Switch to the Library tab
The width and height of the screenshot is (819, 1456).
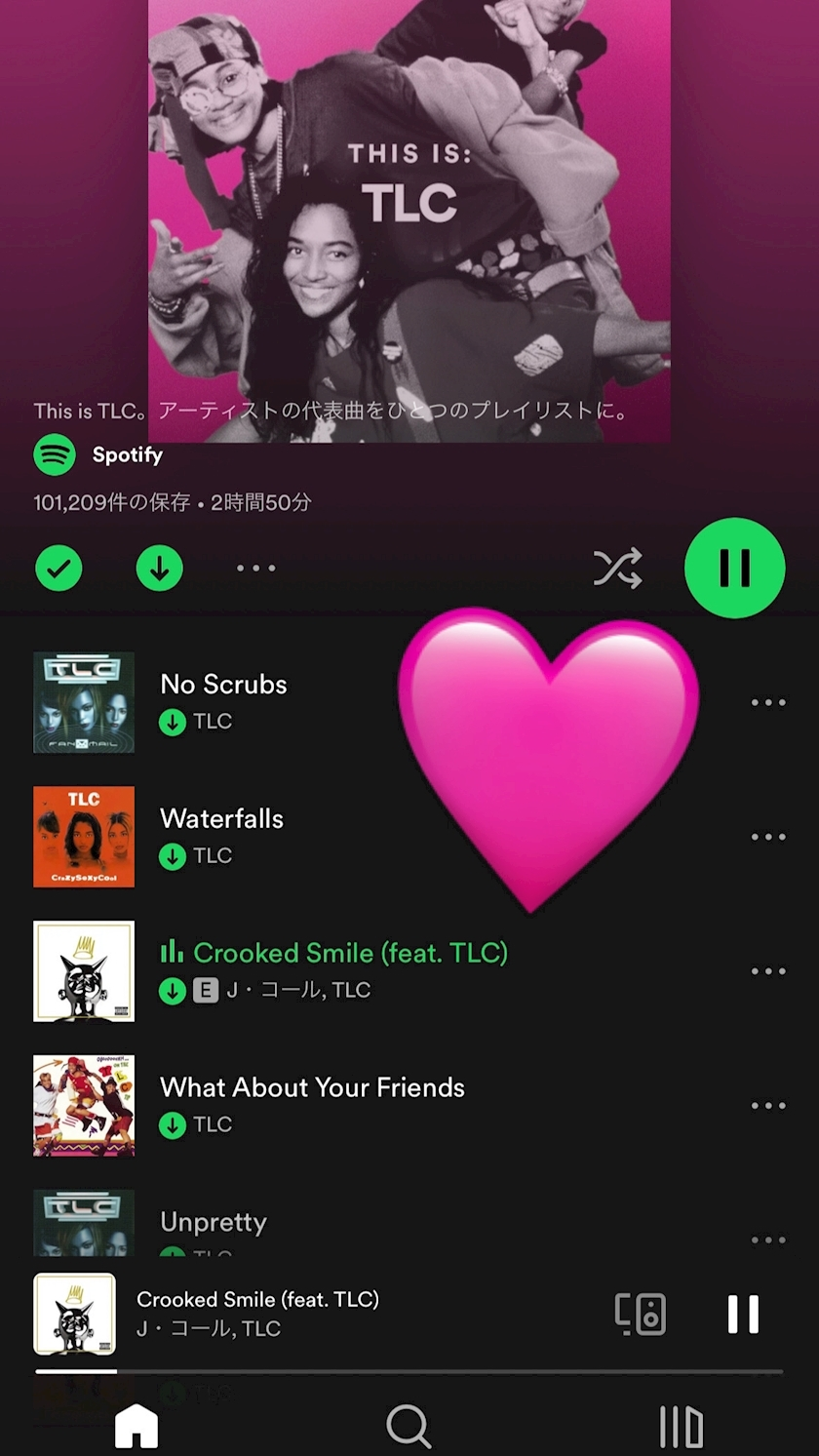681,1427
